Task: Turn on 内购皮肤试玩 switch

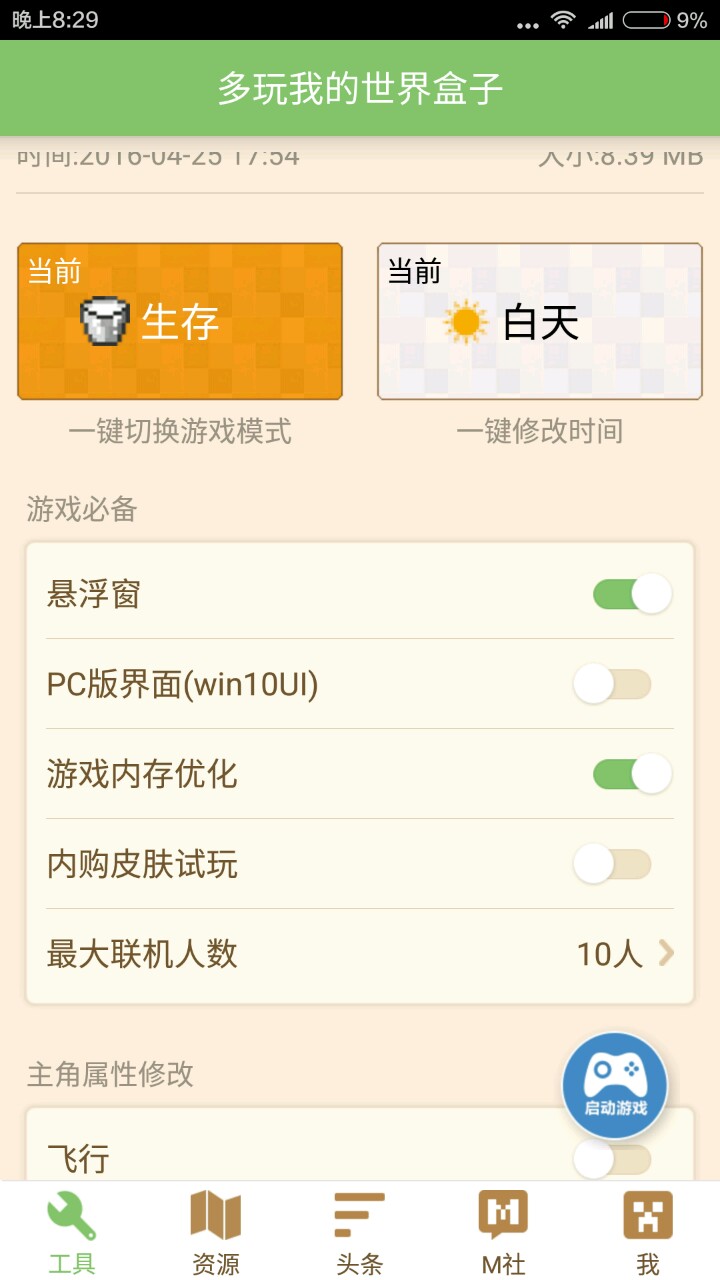Action: (612, 864)
